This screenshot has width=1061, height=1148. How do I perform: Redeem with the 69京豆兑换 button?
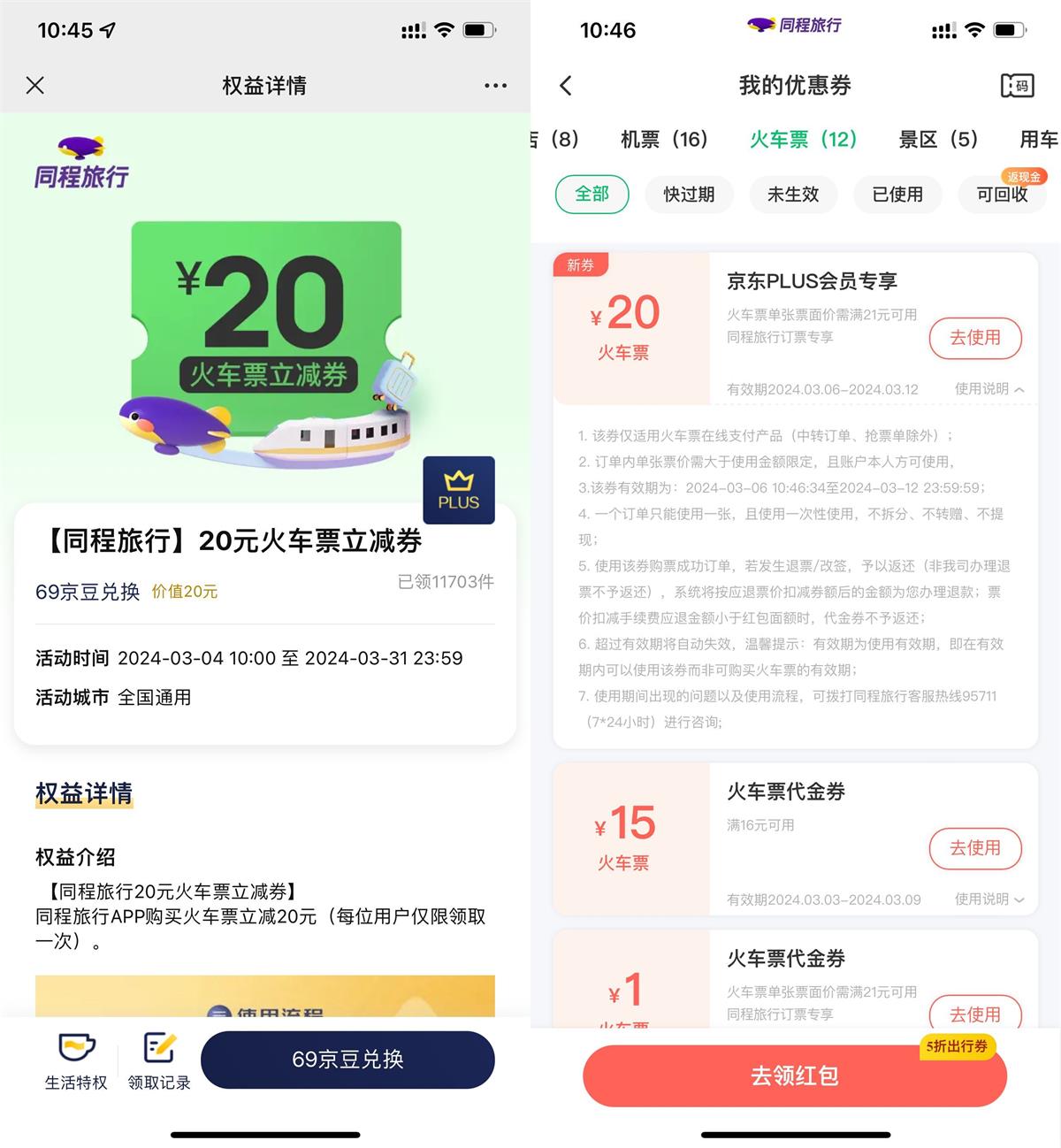[347, 1060]
